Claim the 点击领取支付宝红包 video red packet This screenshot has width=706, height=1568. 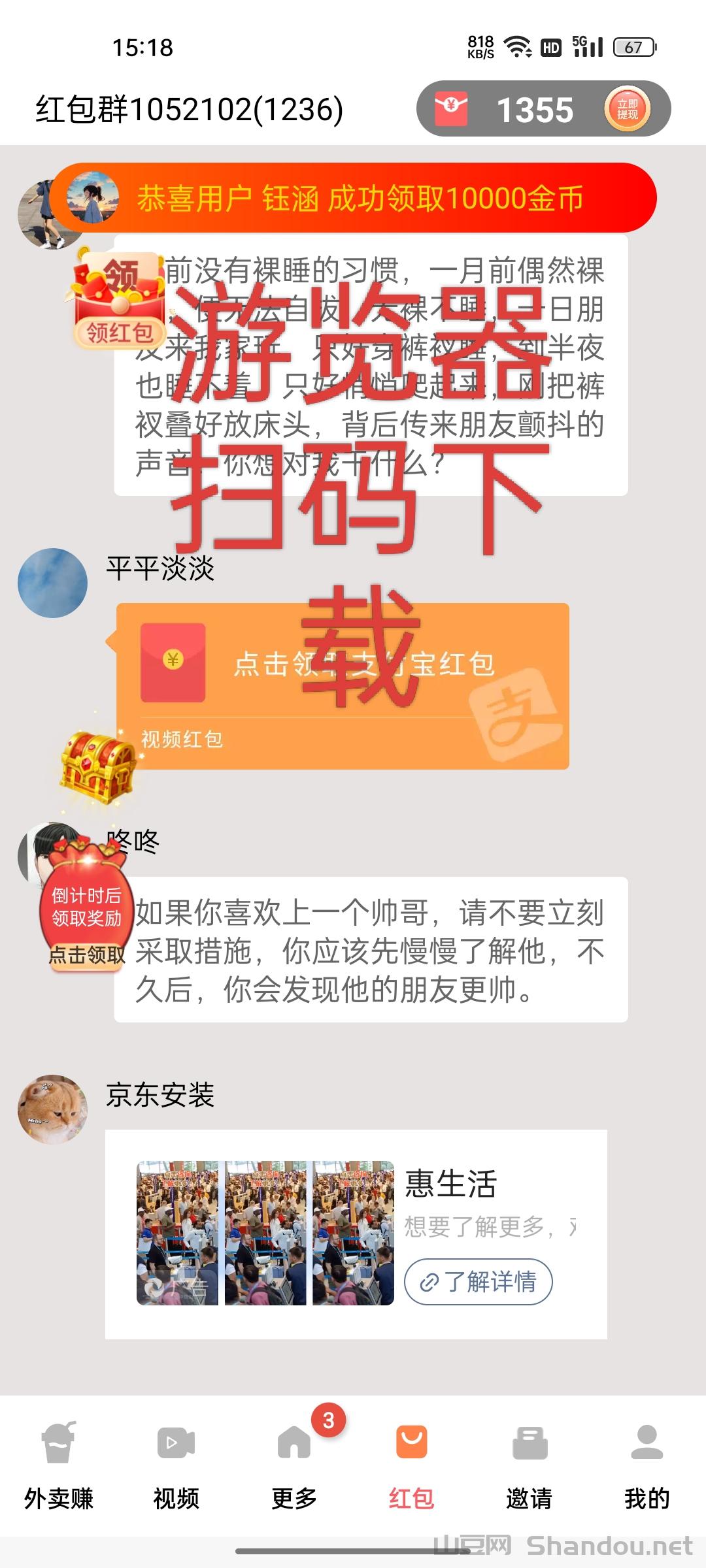click(343, 685)
